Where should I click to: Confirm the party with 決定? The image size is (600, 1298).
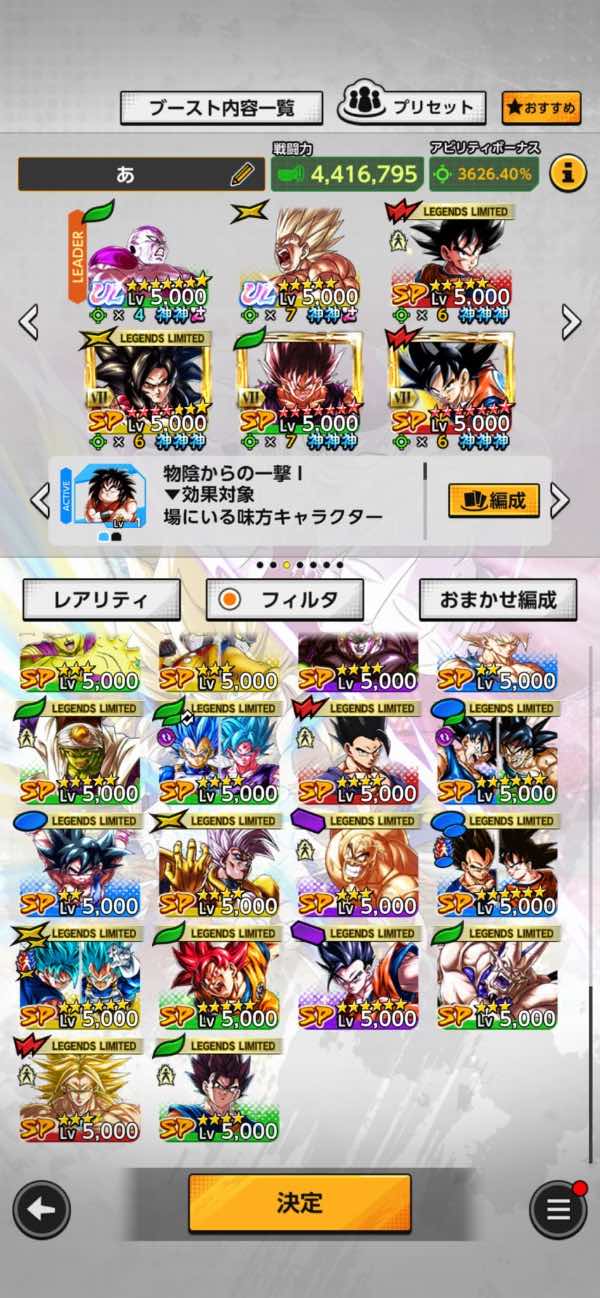tap(299, 1202)
